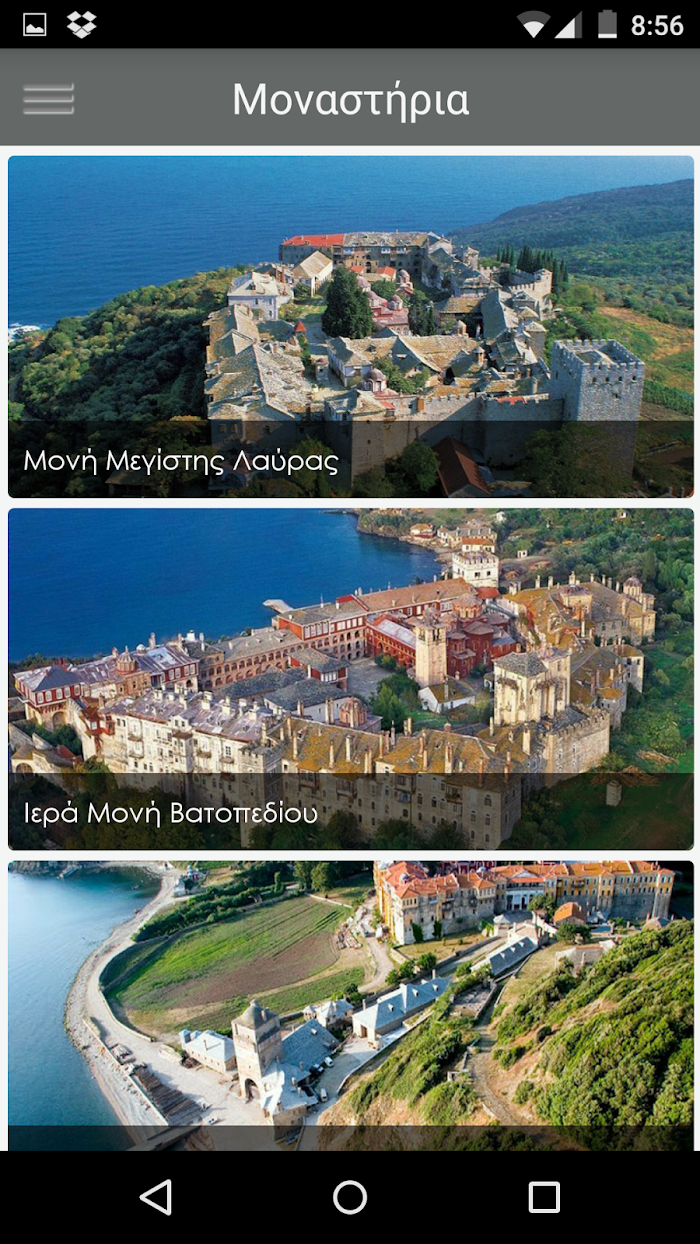Open the Μονή Μεγίστης Λαύρας monastery card
The image size is (700, 1244).
coord(350,326)
